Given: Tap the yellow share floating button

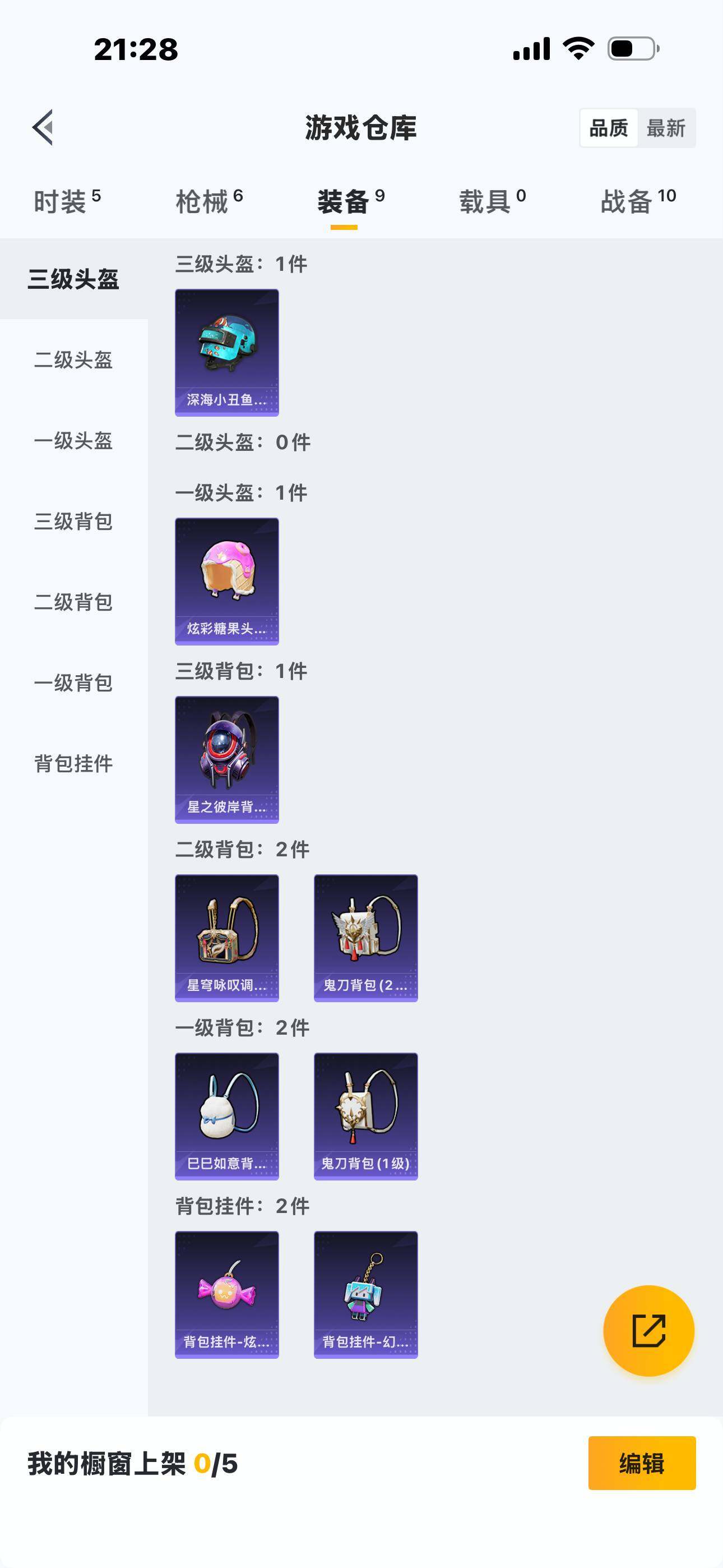Looking at the screenshot, I should pyautogui.click(x=649, y=1331).
